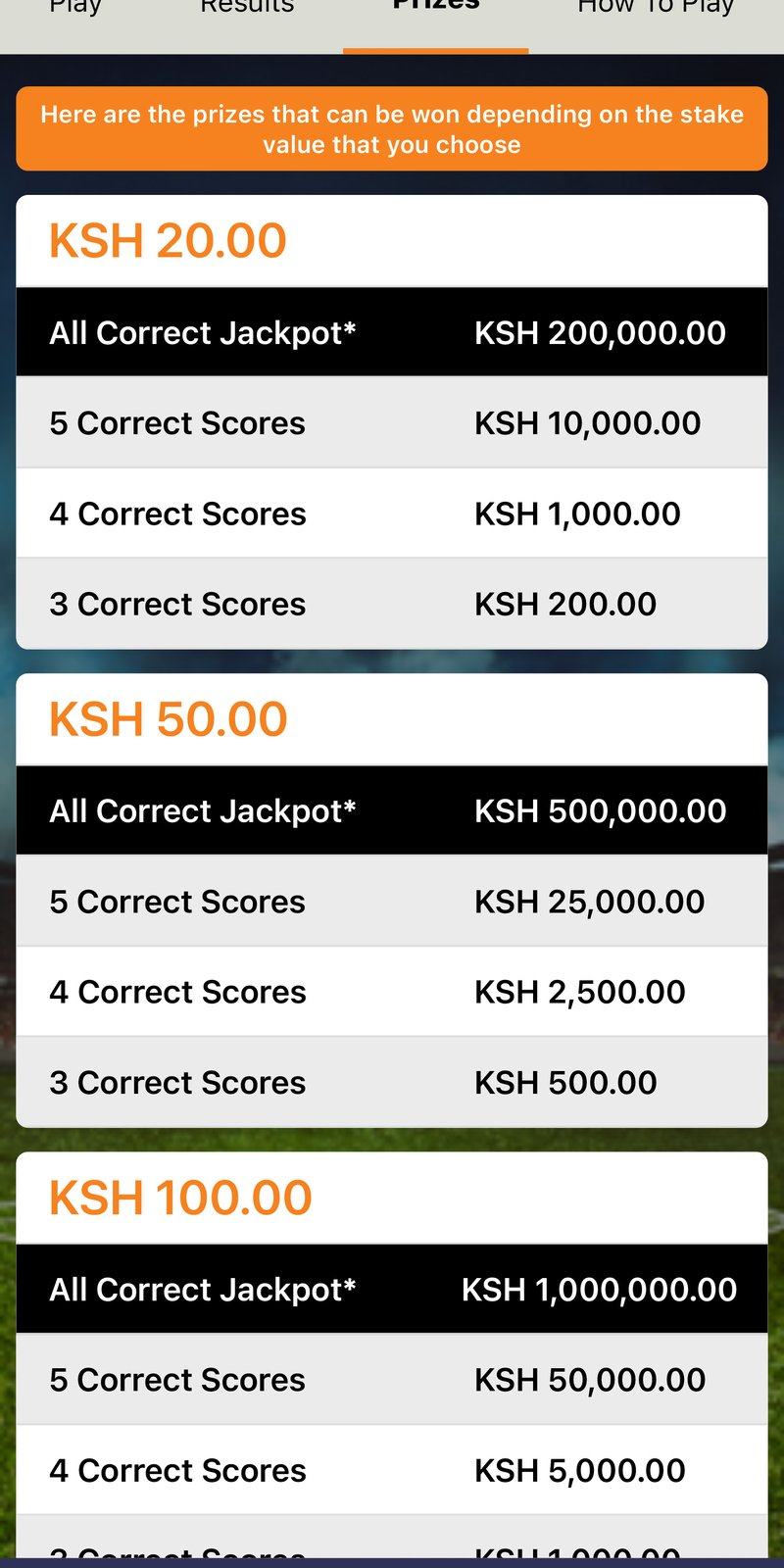
Task: Open the Results tab
Action: (247, 10)
